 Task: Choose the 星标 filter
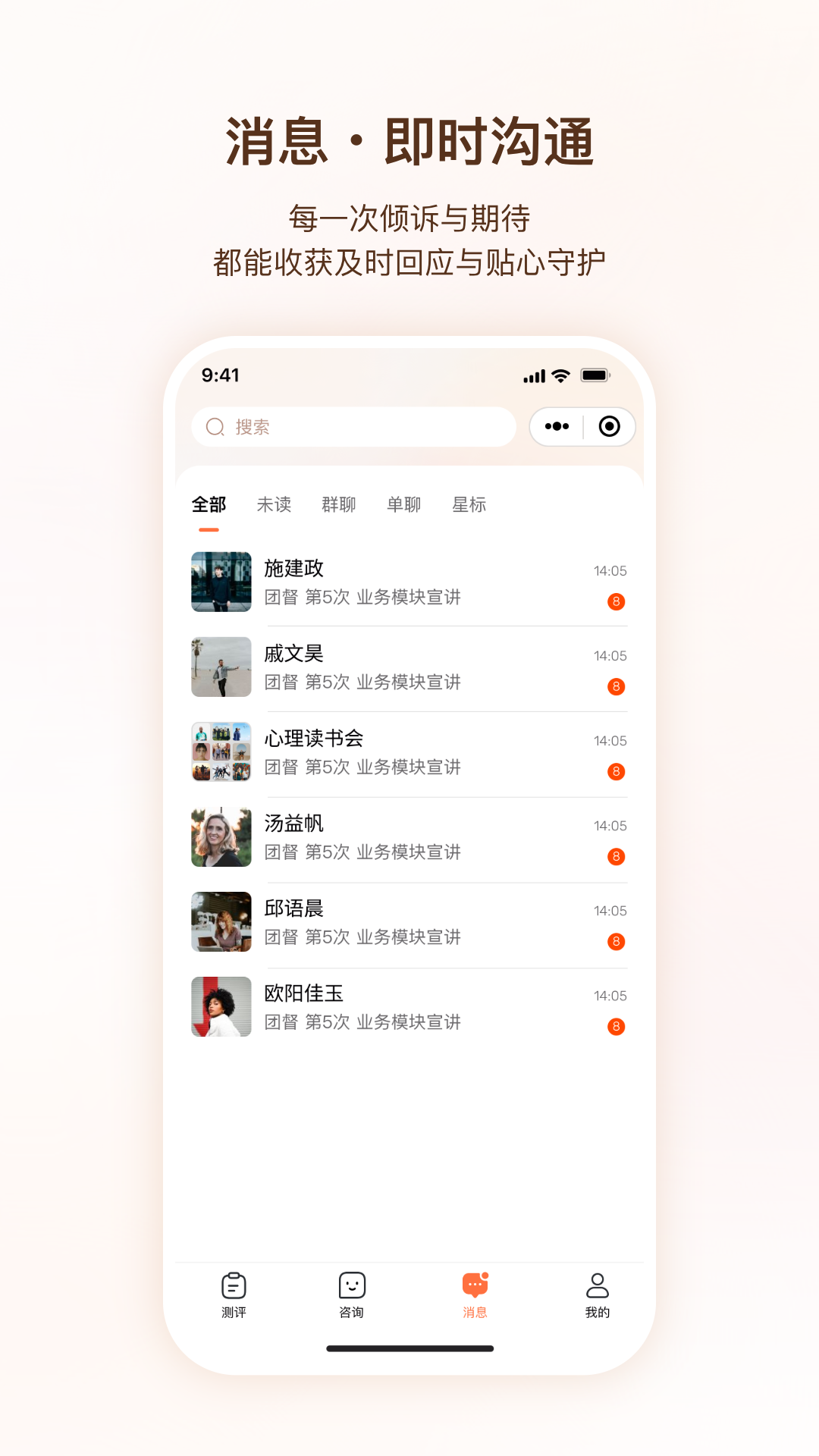(470, 504)
